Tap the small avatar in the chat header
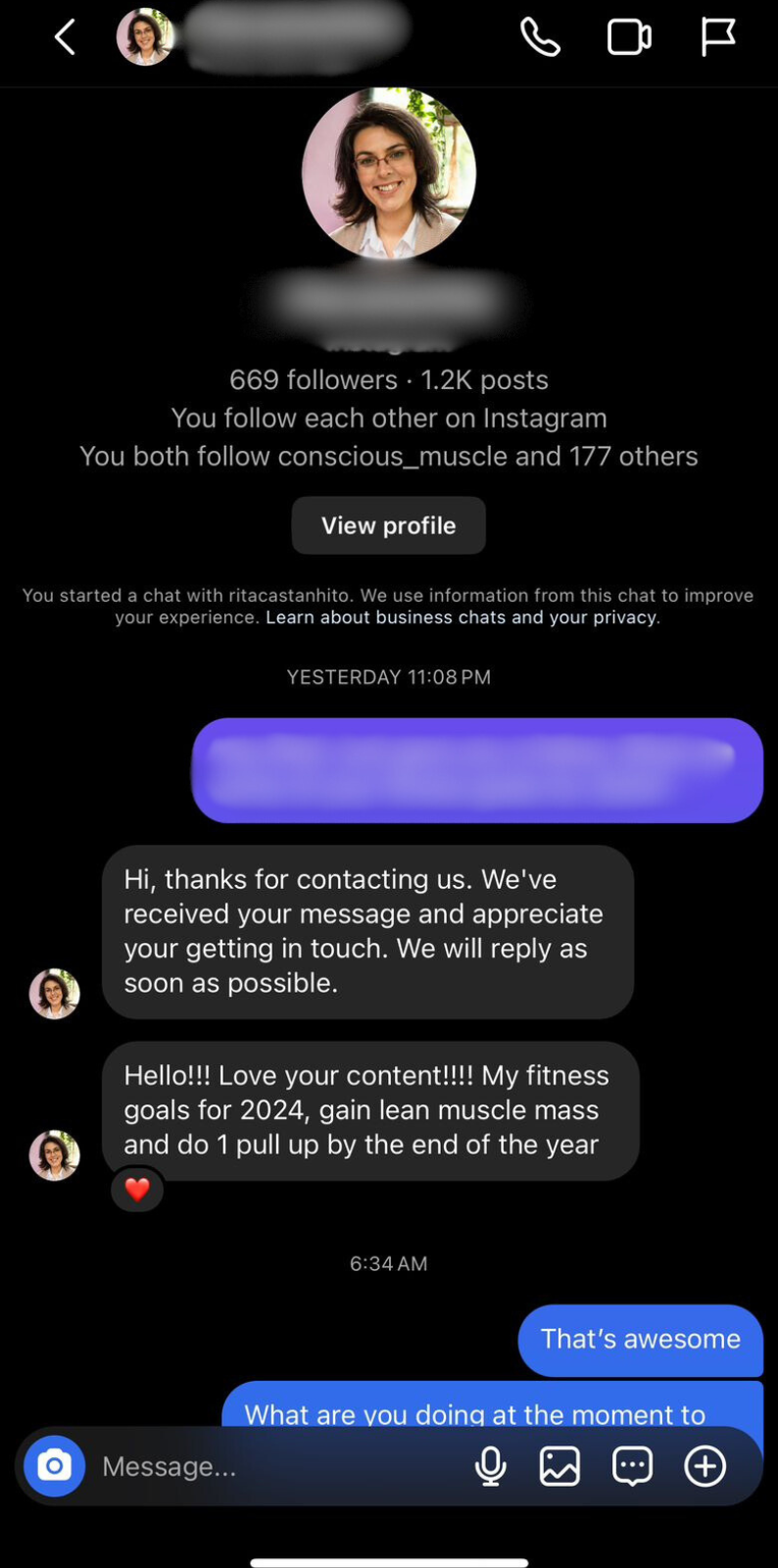This screenshot has height=1568, width=778. pyautogui.click(x=144, y=37)
